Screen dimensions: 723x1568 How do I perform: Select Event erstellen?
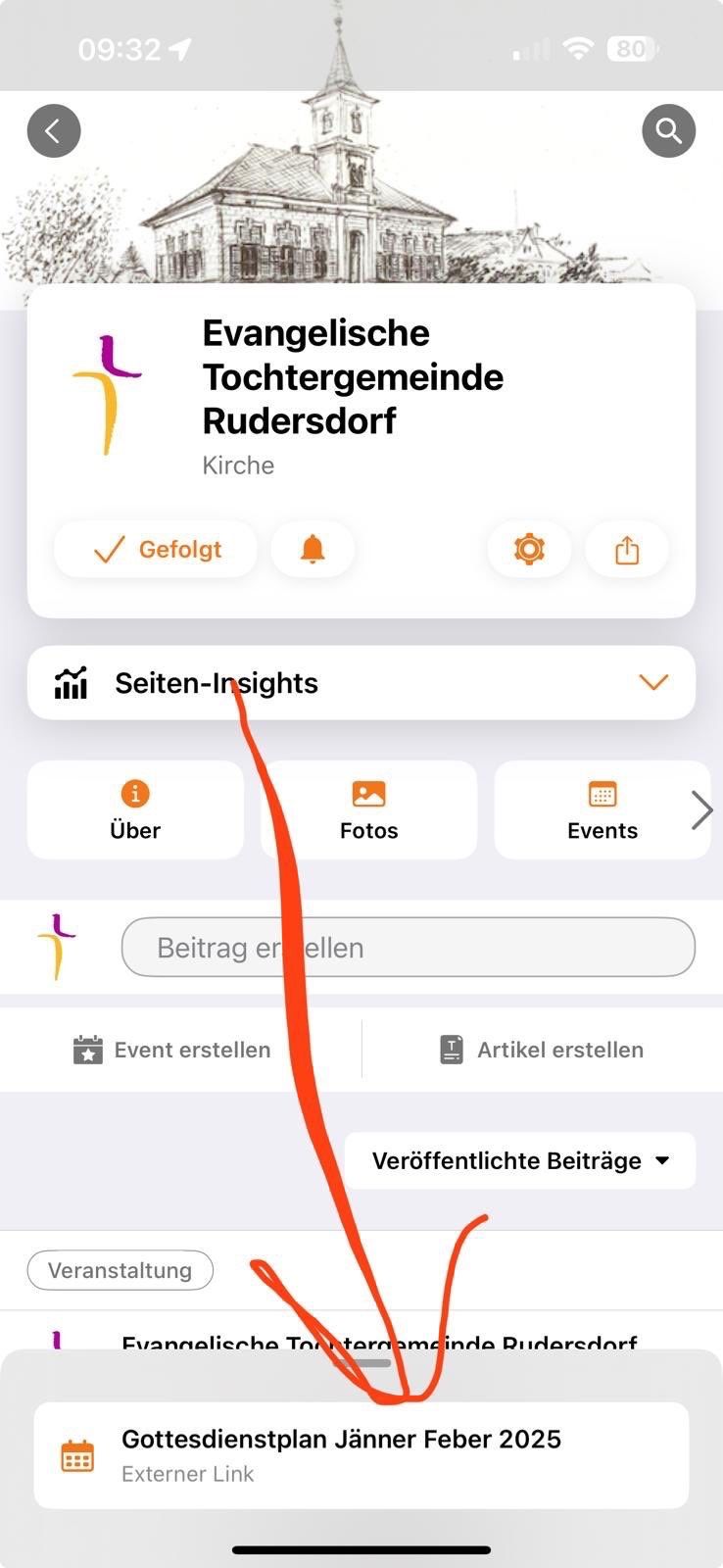(x=172, y=1050)
